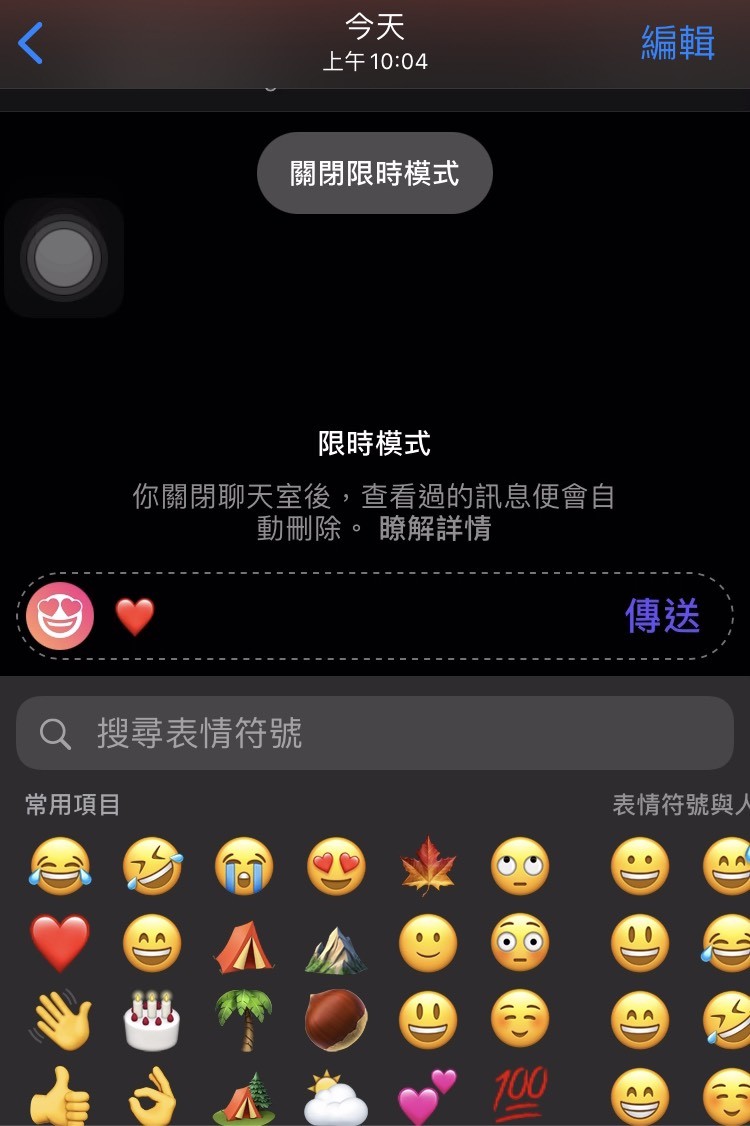Tap the AssistiveTouch floating button
750x1126 pixels.
(64, 258)
